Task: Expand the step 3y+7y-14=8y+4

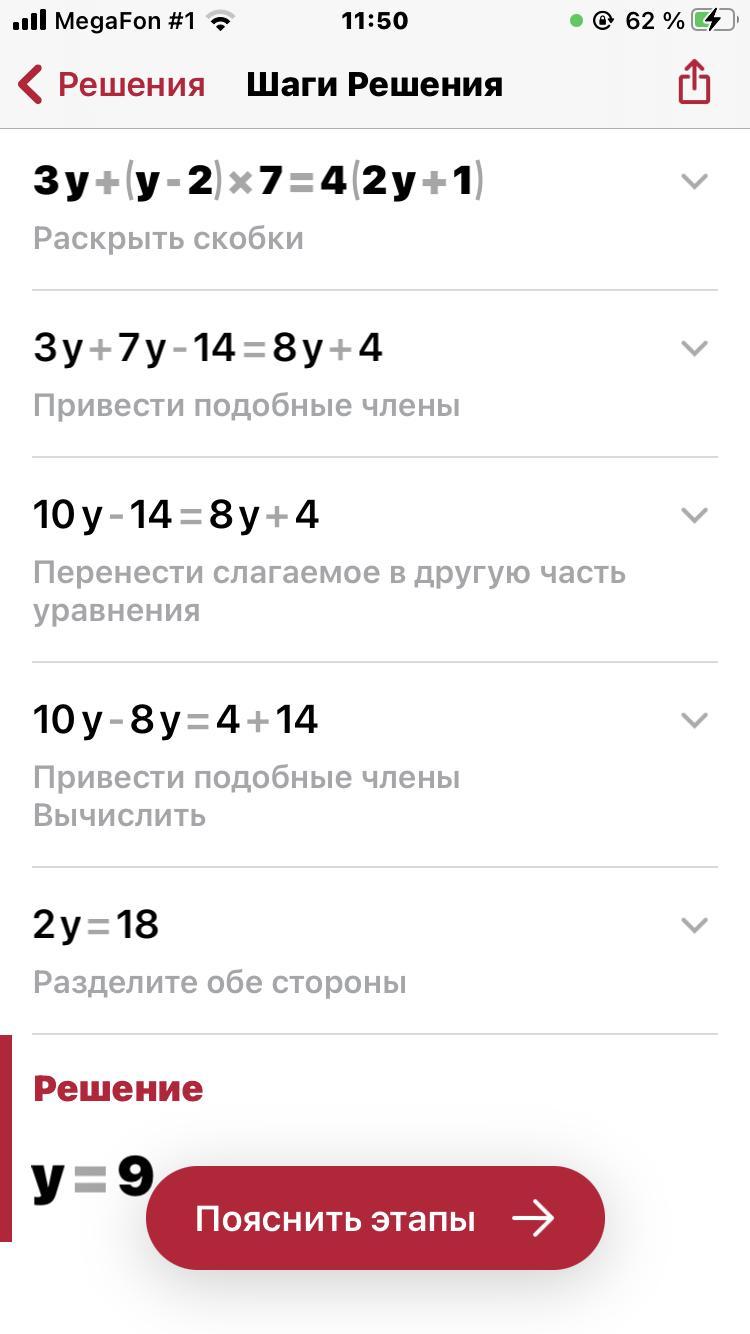Action: [694, 348]
